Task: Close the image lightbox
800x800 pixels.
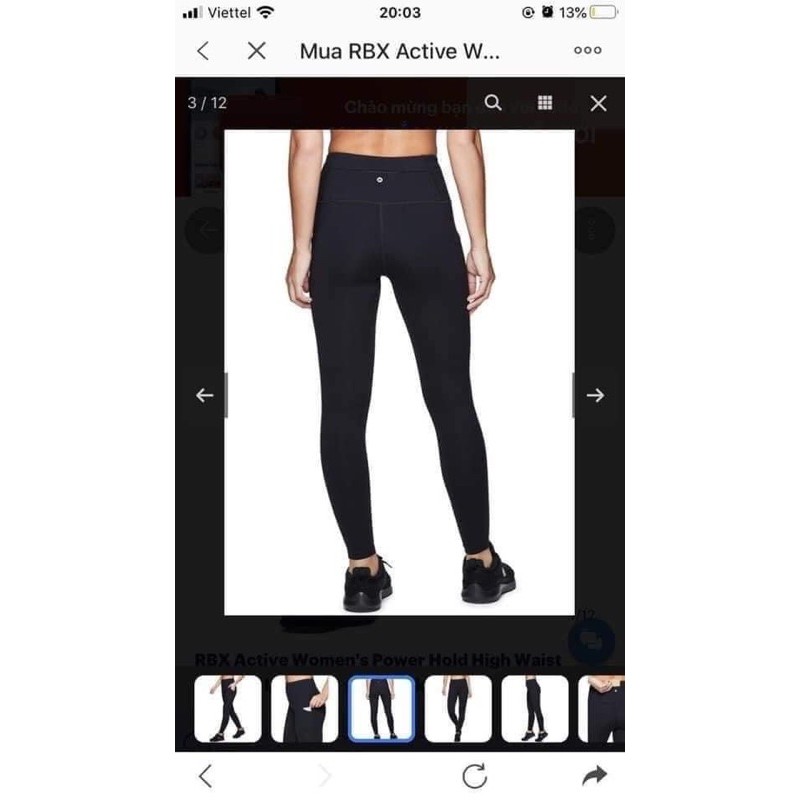Action: coord(598,103)
